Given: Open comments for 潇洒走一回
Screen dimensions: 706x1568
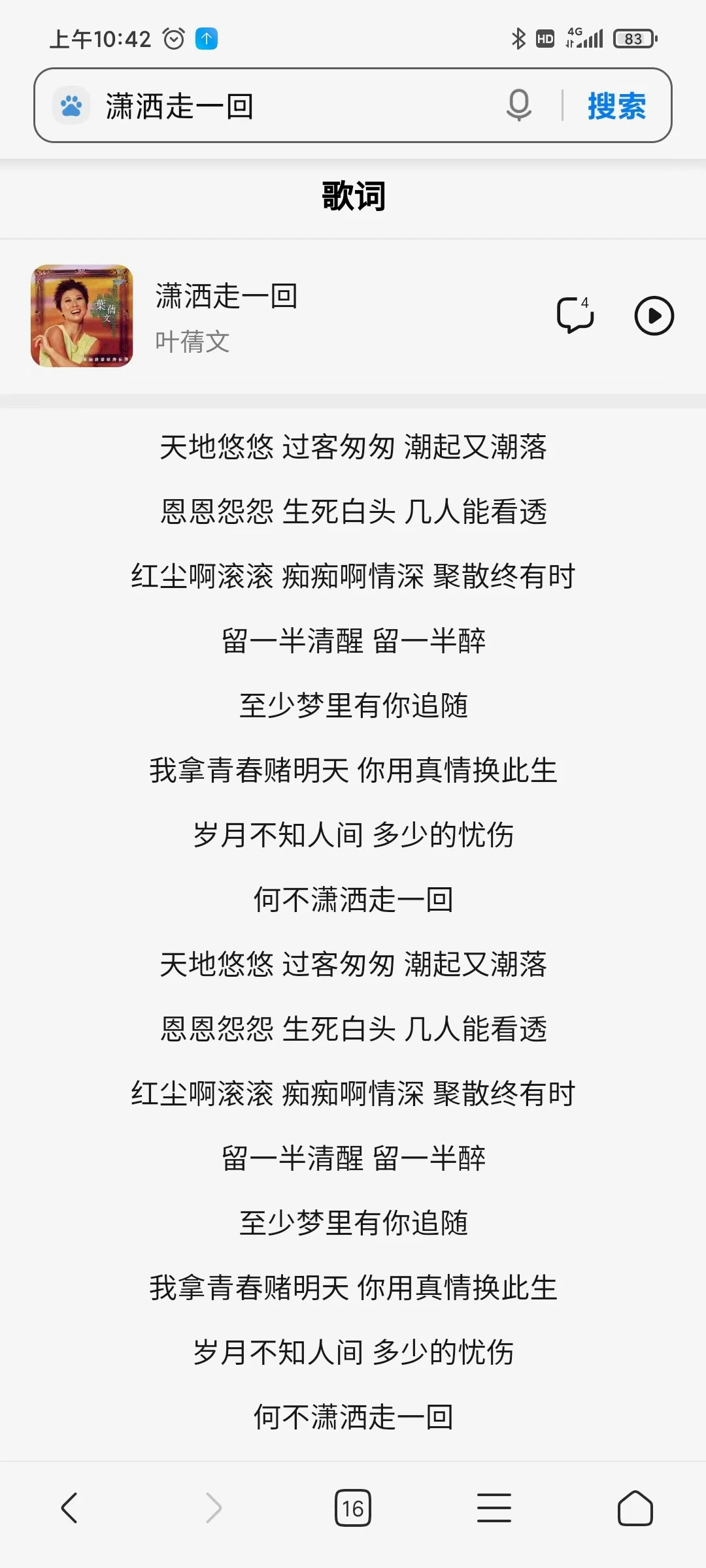Looking at the screenshot, I should (575, 315).
